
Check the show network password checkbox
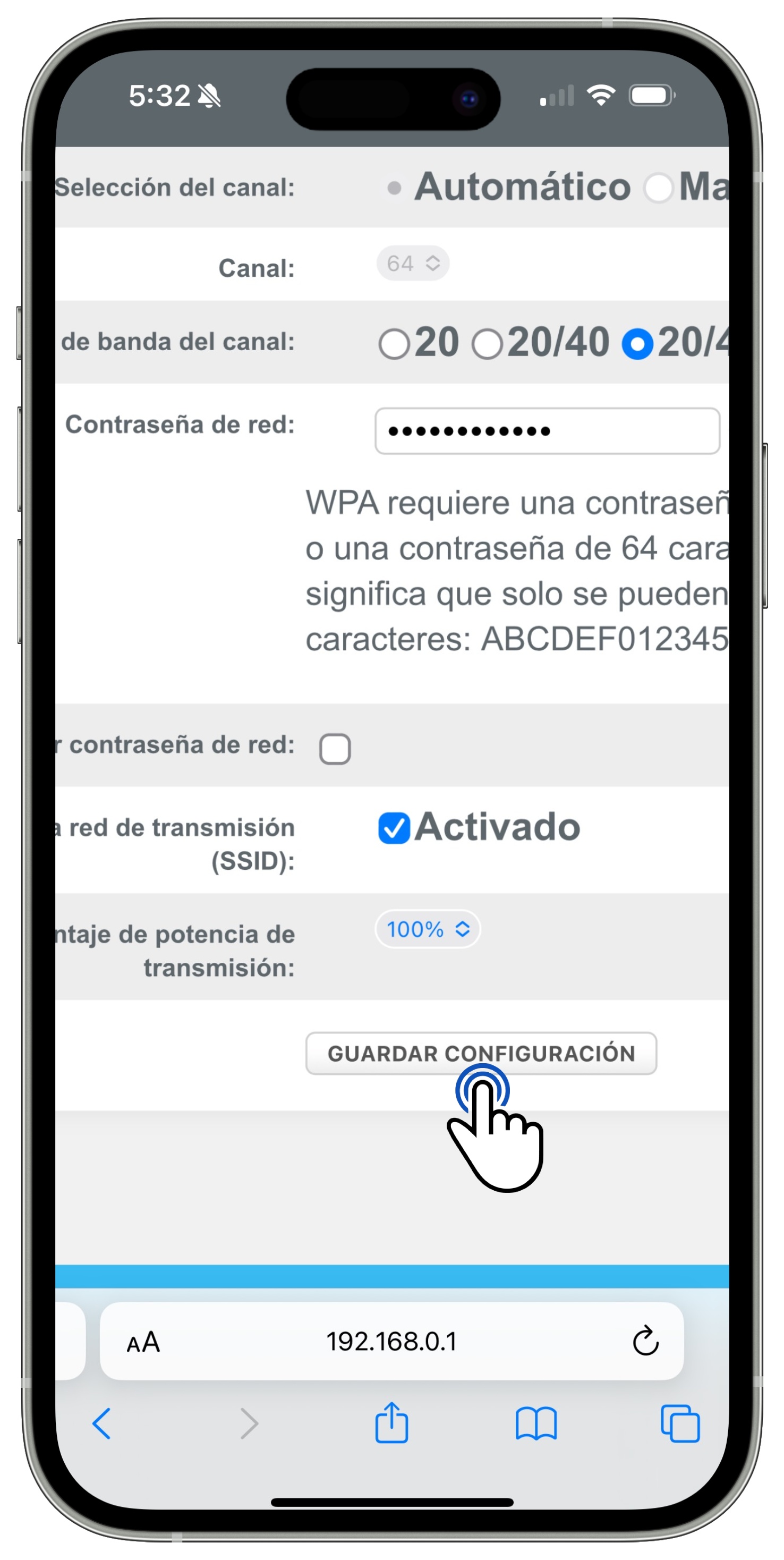click(335, 749)
